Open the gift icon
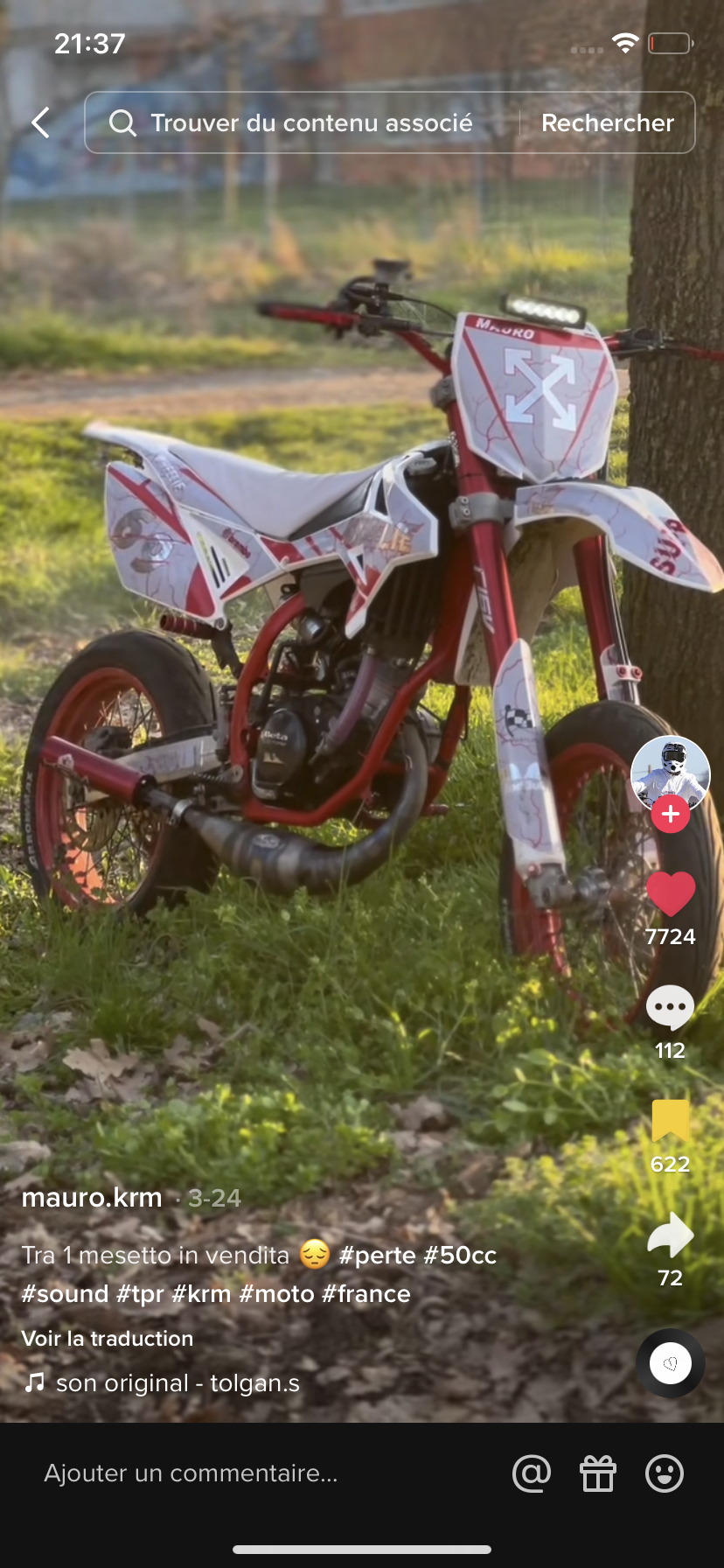Screen dimensions: 724x1568 [598, 1473]
